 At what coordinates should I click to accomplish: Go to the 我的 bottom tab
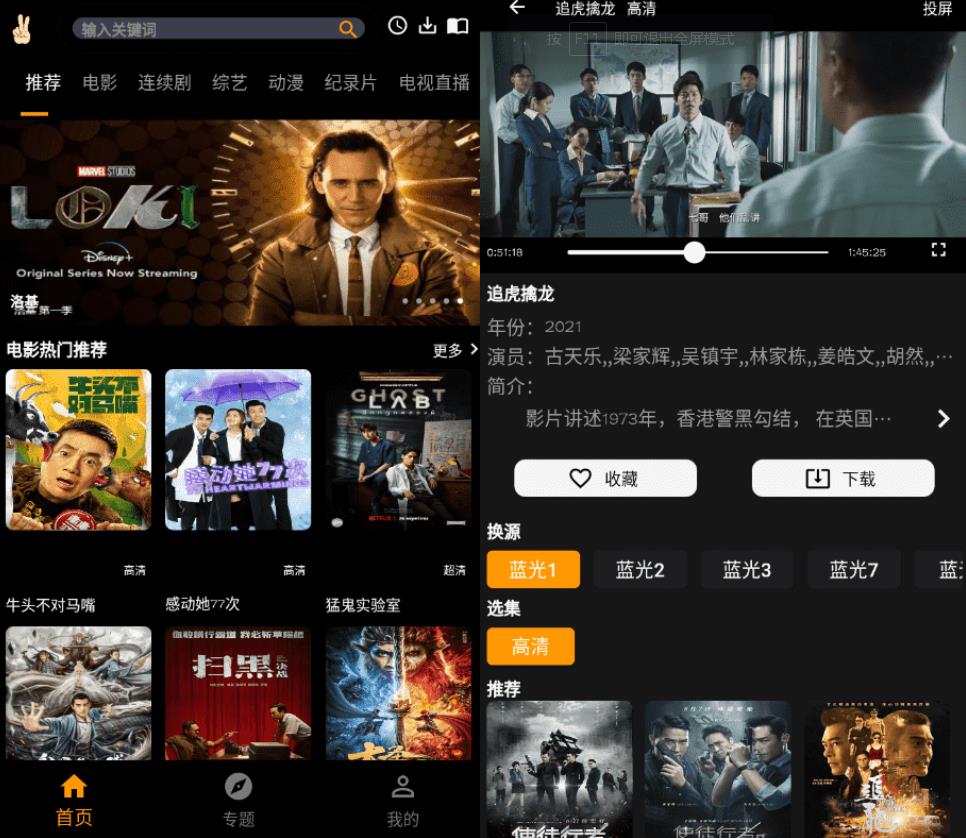(x=402, y=802)
